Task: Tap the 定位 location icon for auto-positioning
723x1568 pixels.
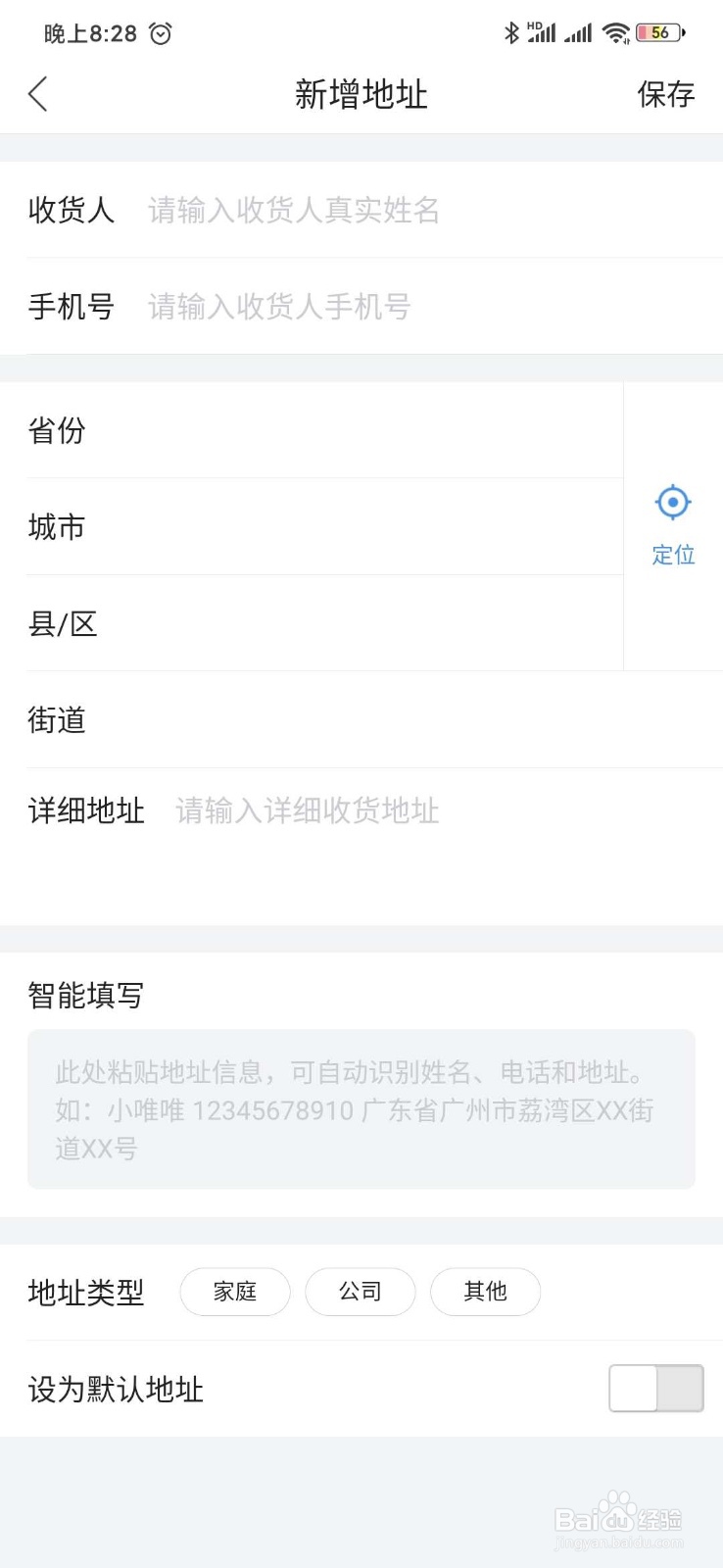Action: [673, 503]
